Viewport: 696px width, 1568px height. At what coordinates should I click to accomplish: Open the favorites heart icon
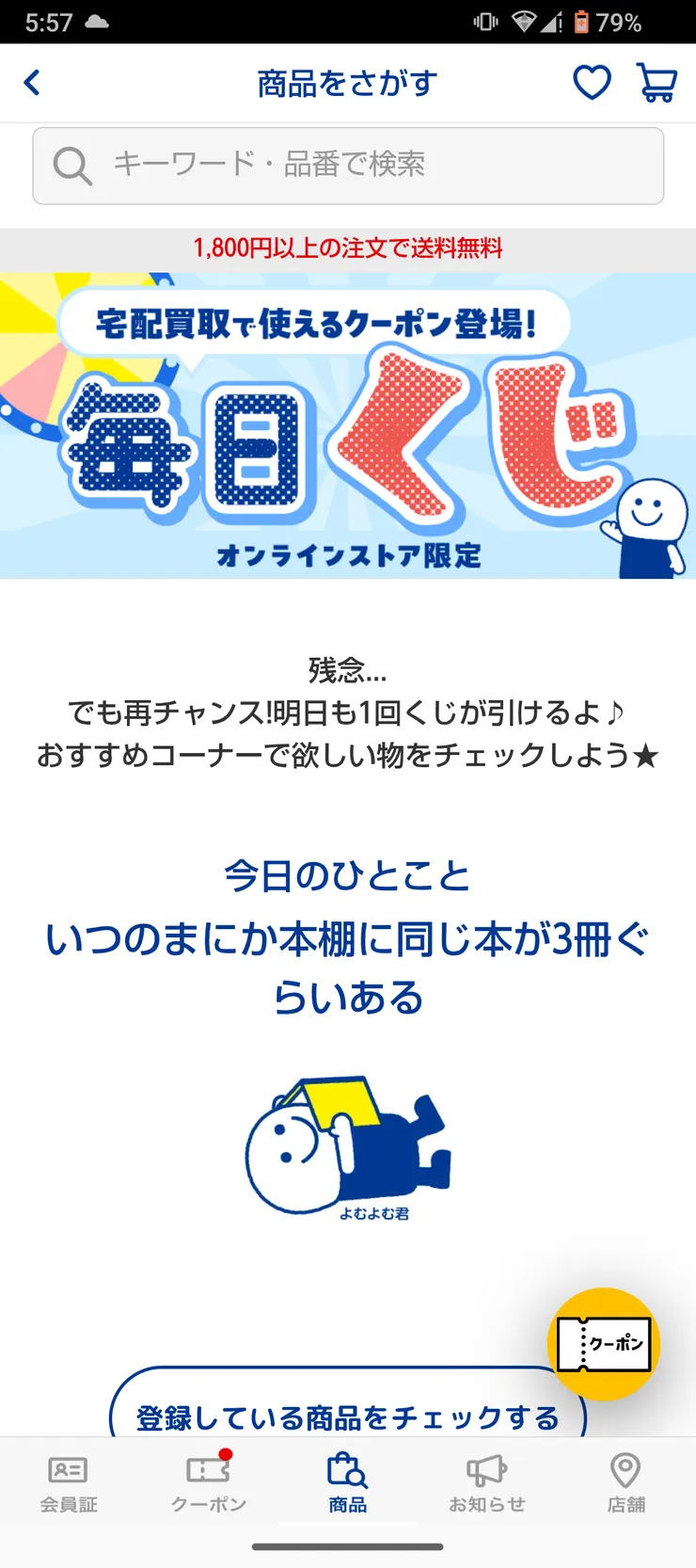(591, 82)
